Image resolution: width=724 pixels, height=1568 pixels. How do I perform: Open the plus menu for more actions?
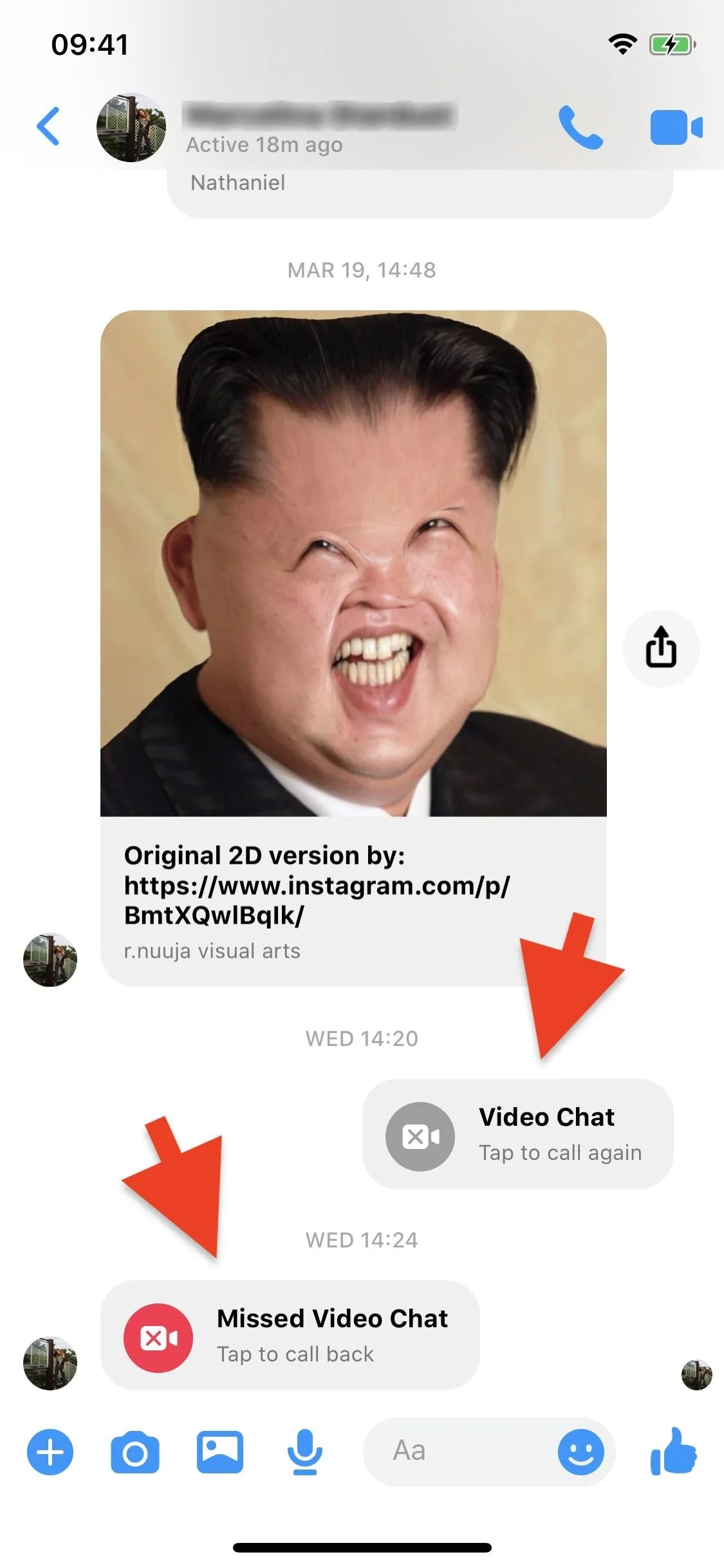pyautogui.click(x=50, y=1451)
